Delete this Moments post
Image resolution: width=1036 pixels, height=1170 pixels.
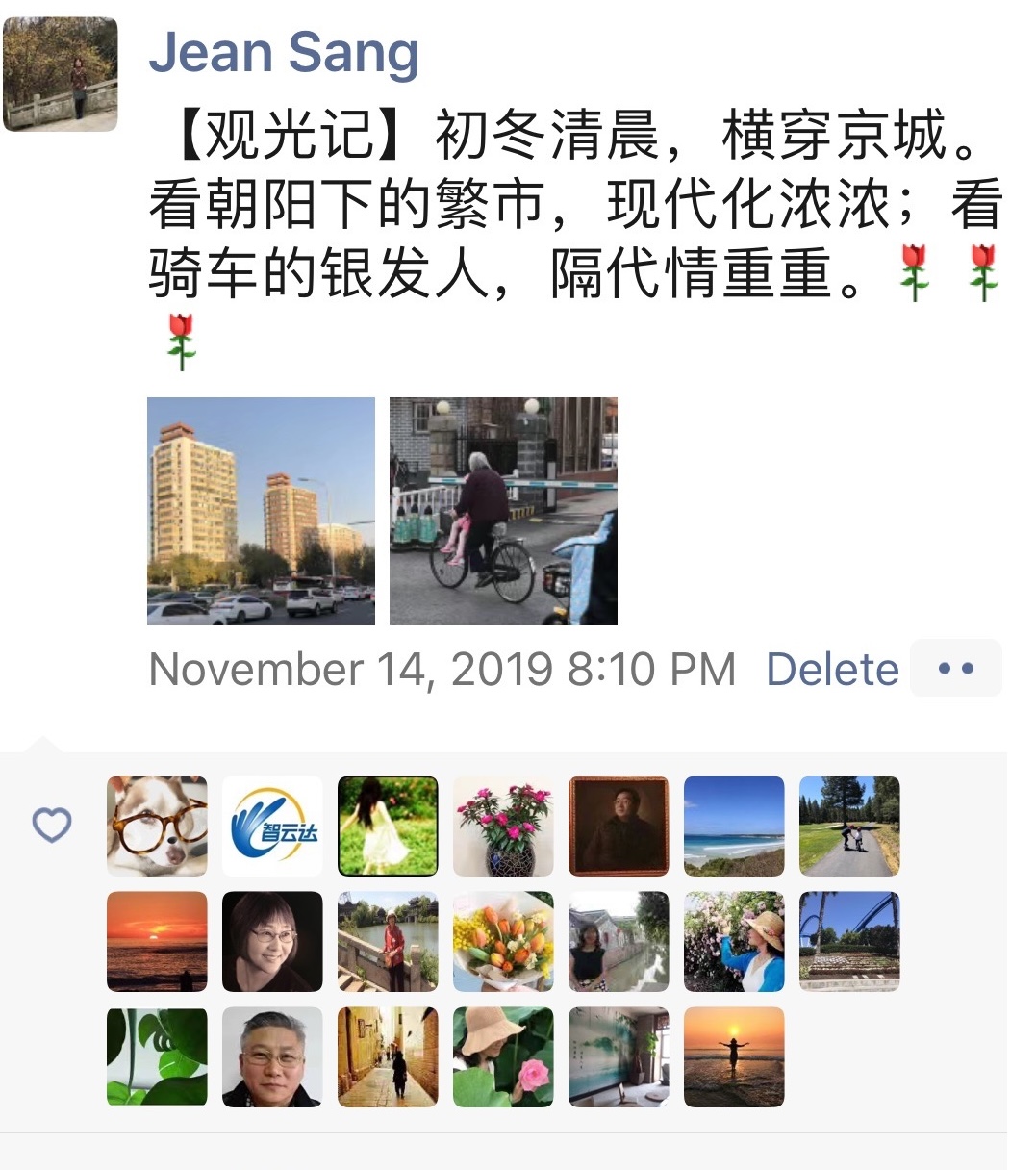[x=832, y=669]
